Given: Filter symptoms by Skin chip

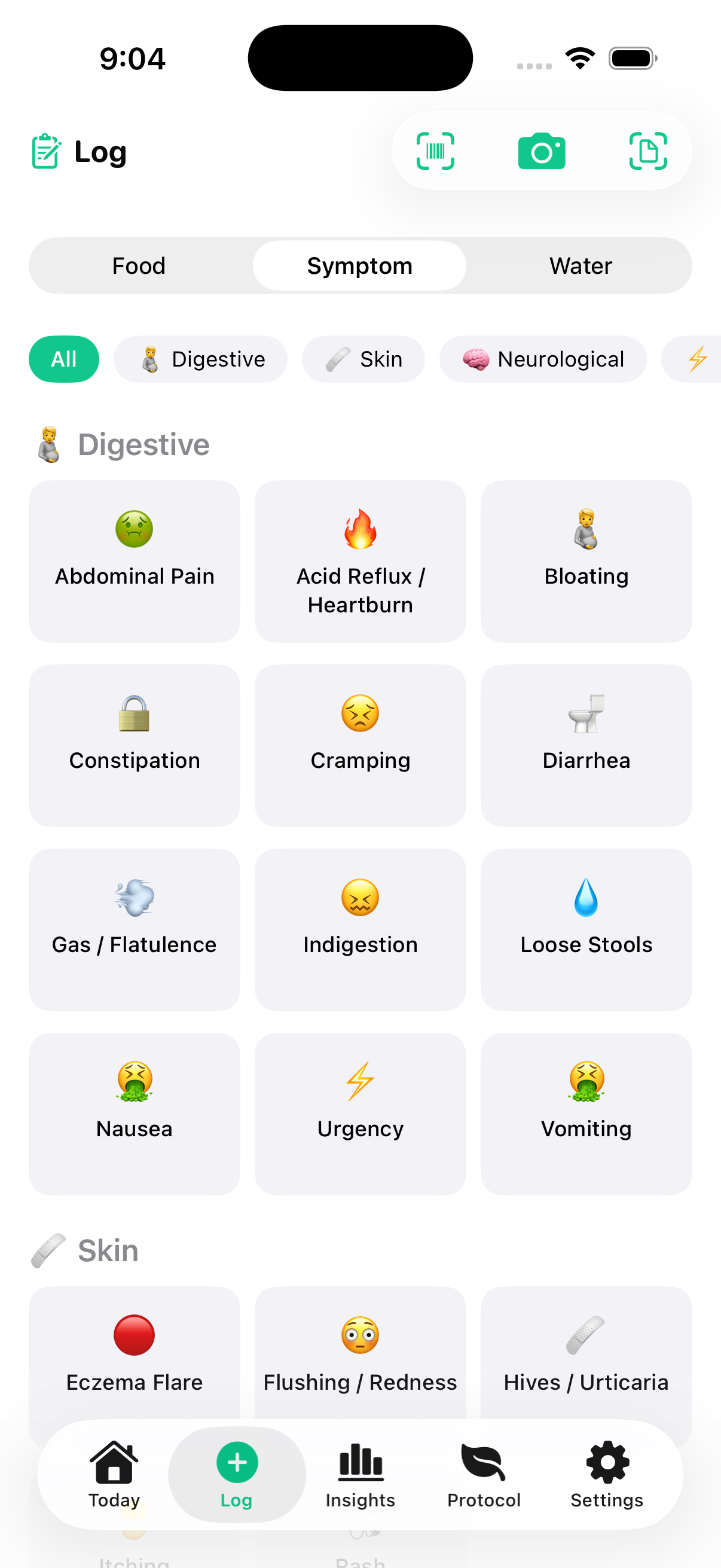Looking at the screenshot, I should point(363,359).
